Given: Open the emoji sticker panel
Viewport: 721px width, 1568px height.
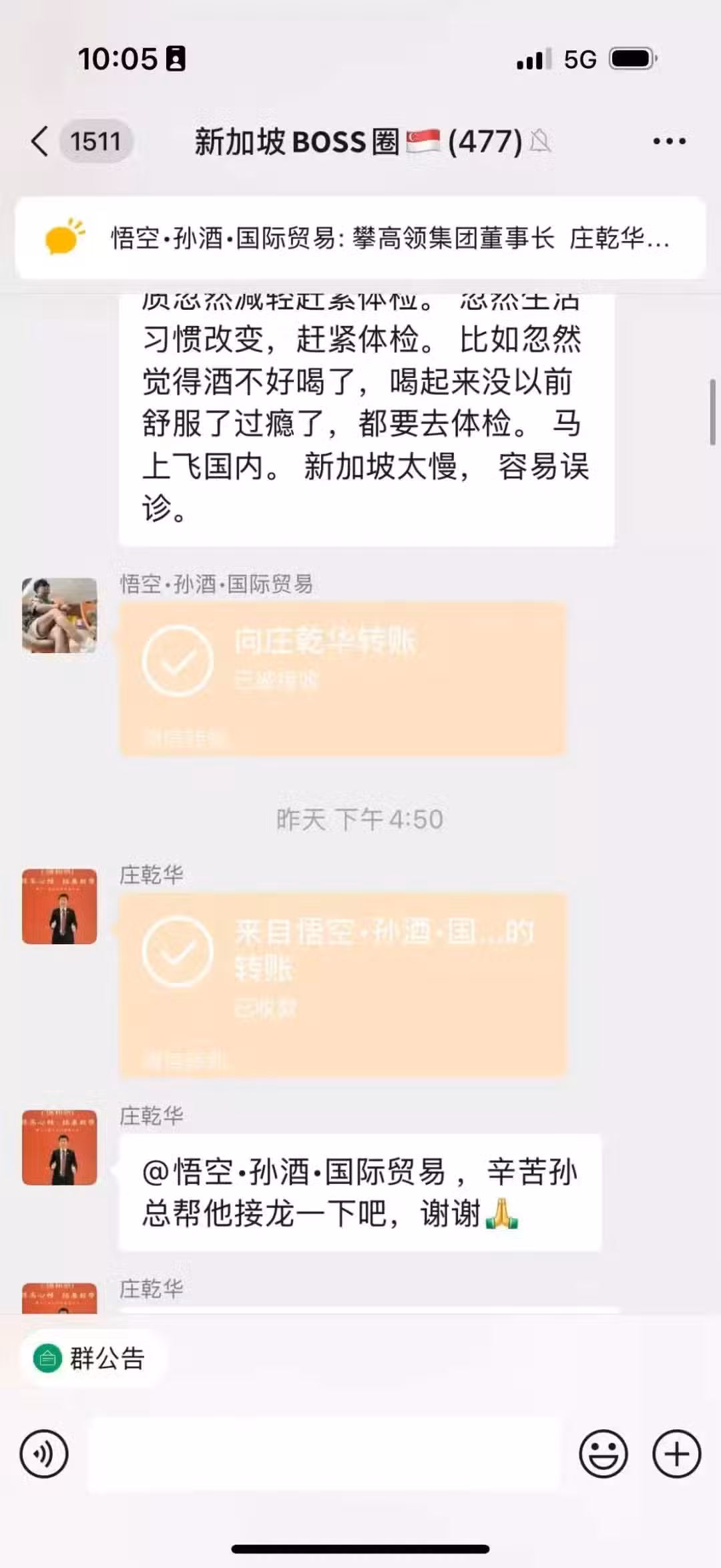Looking at the screenshot, I should [604, 1454].
